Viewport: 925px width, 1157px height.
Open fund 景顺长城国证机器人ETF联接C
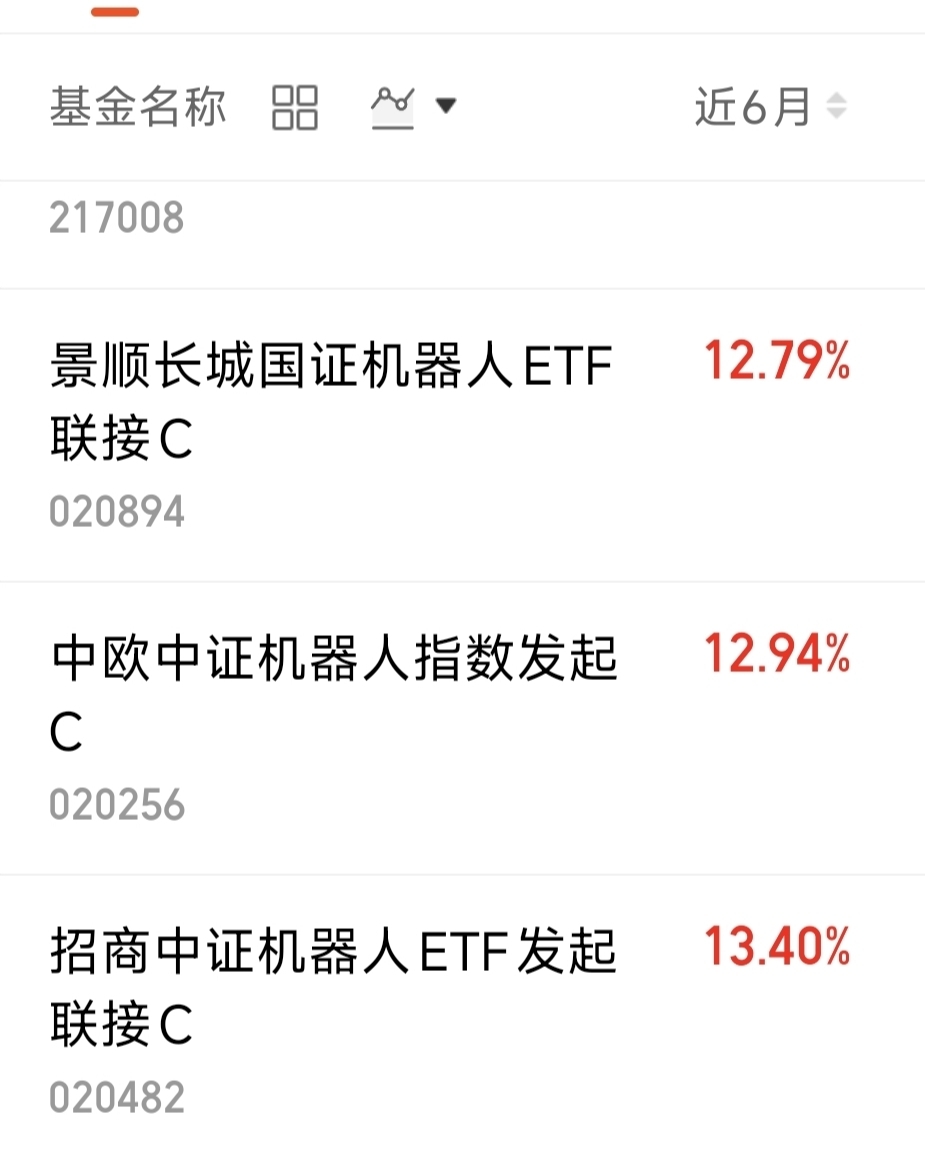tap(330, 402)
